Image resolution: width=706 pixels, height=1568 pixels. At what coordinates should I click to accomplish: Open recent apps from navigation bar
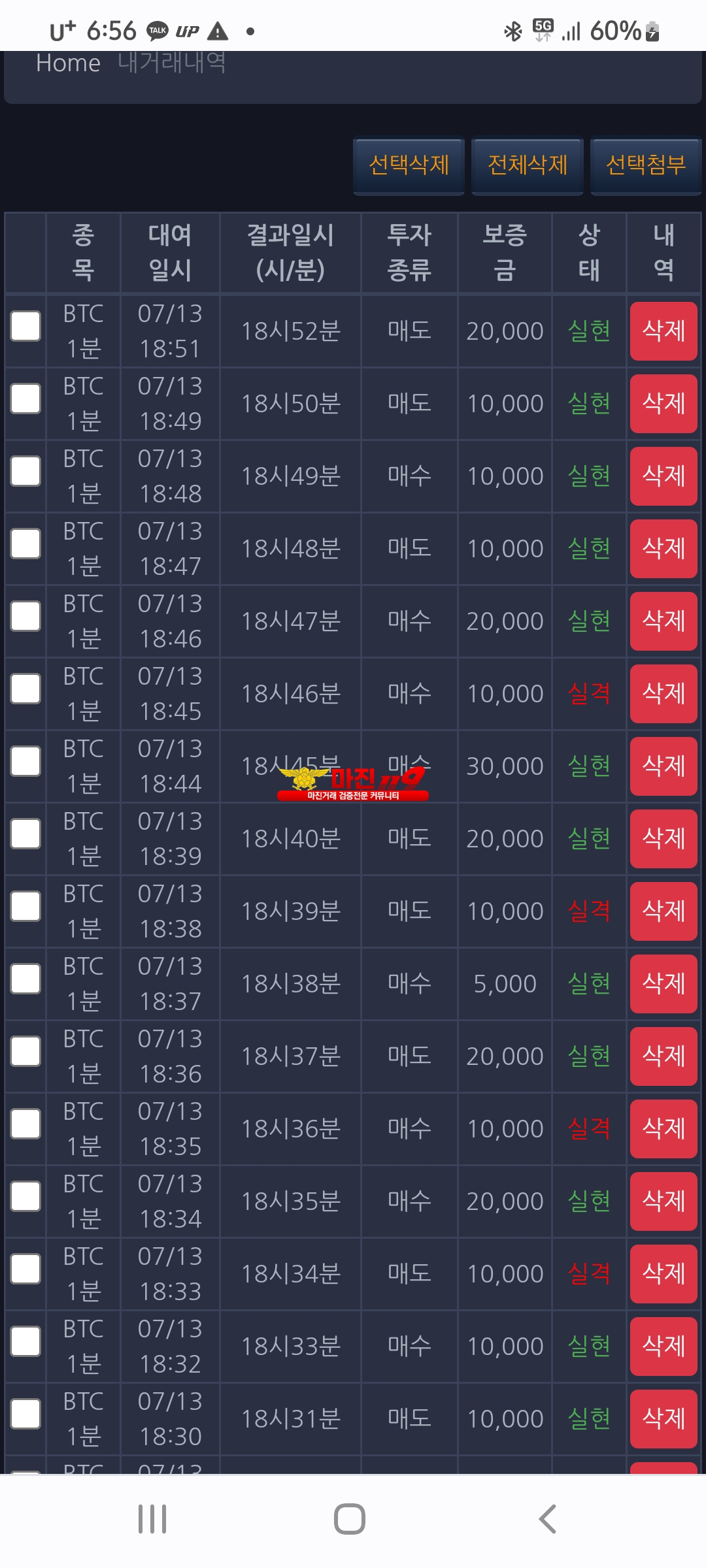coord(152,1519)
